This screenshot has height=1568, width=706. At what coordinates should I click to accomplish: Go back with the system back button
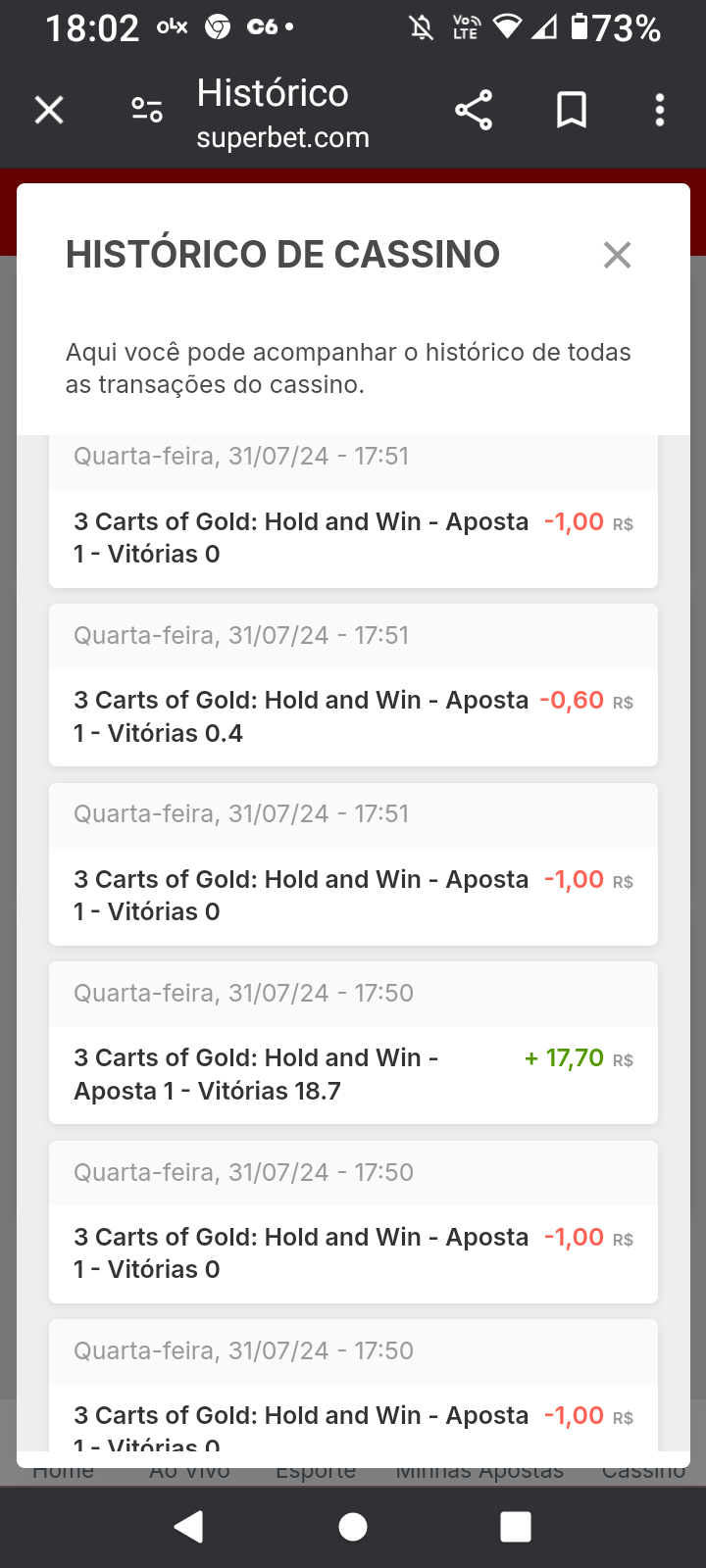click(x=188, y=1527)
